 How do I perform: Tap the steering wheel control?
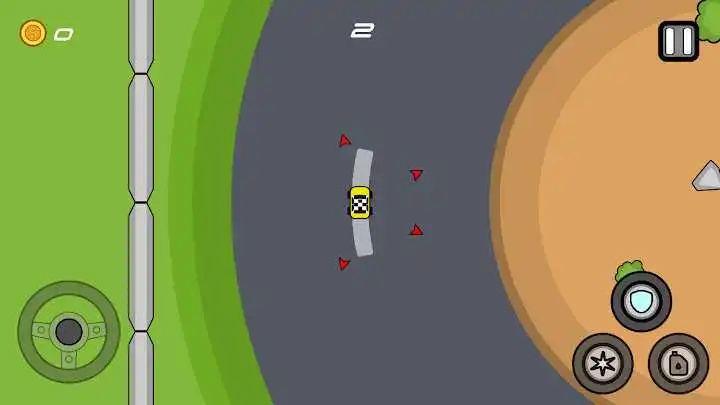pos(68,332)
